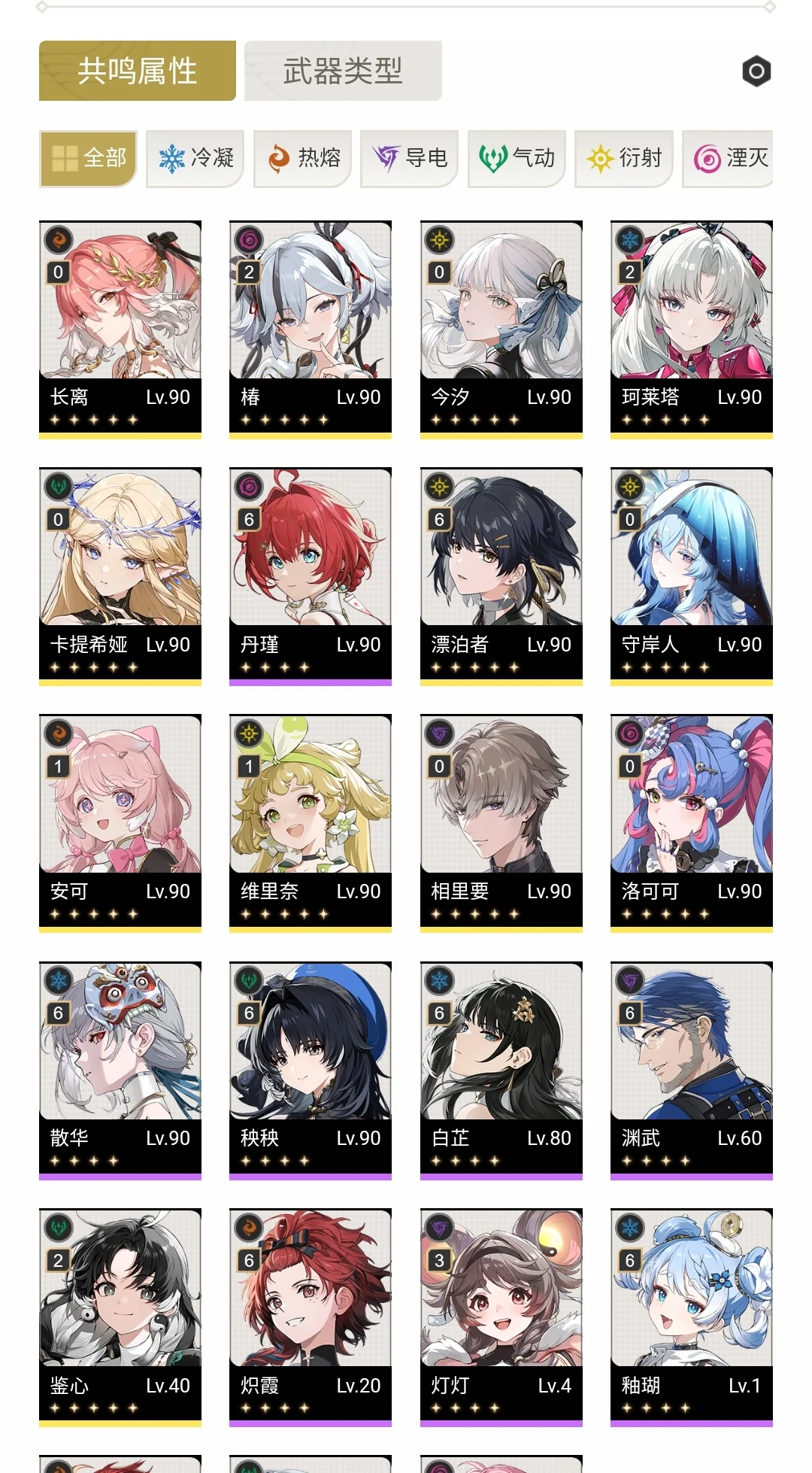Filter by 衍射 attribute
812x1473 pixels.
pyautogui.click(x=624, y=158)
